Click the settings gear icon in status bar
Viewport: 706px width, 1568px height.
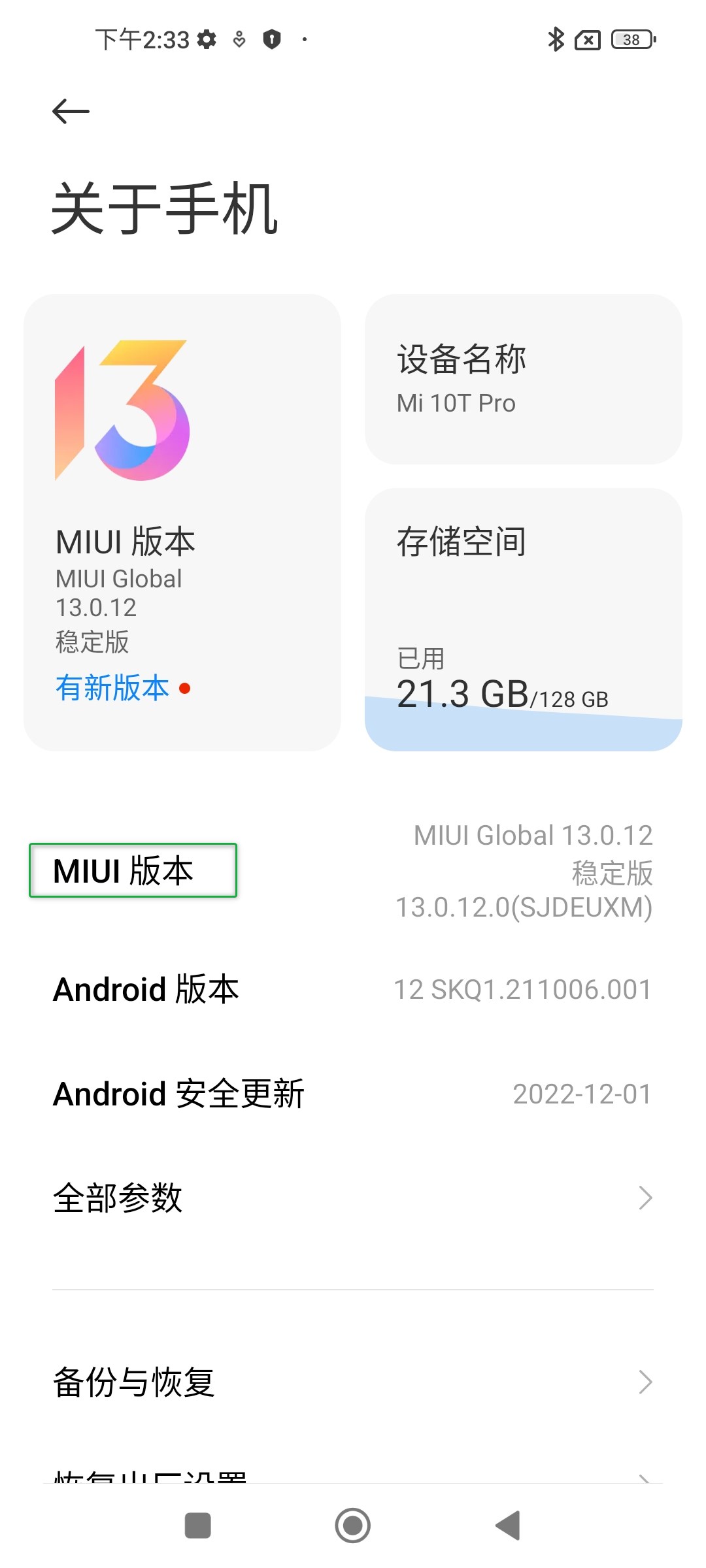pos(206,41)
